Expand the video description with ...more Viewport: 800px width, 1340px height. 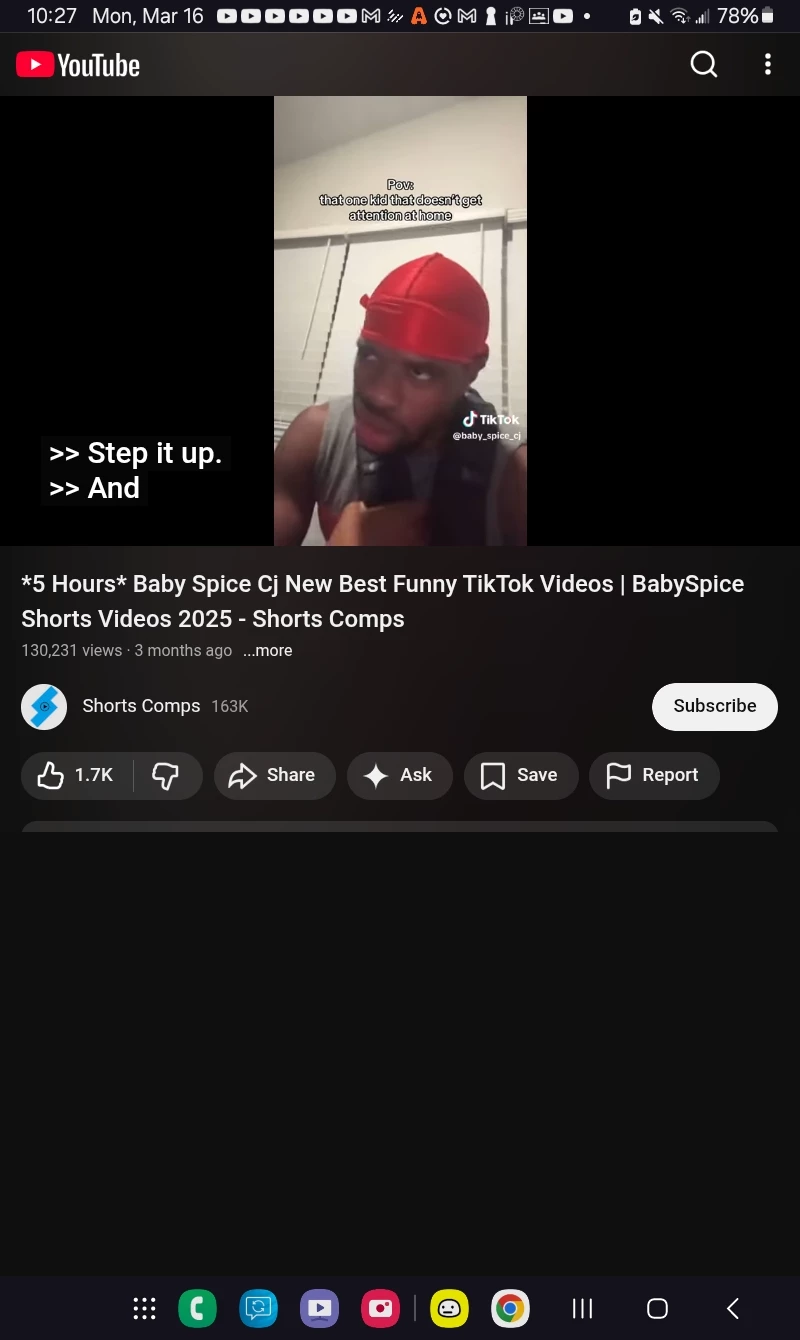click(268, 650)
